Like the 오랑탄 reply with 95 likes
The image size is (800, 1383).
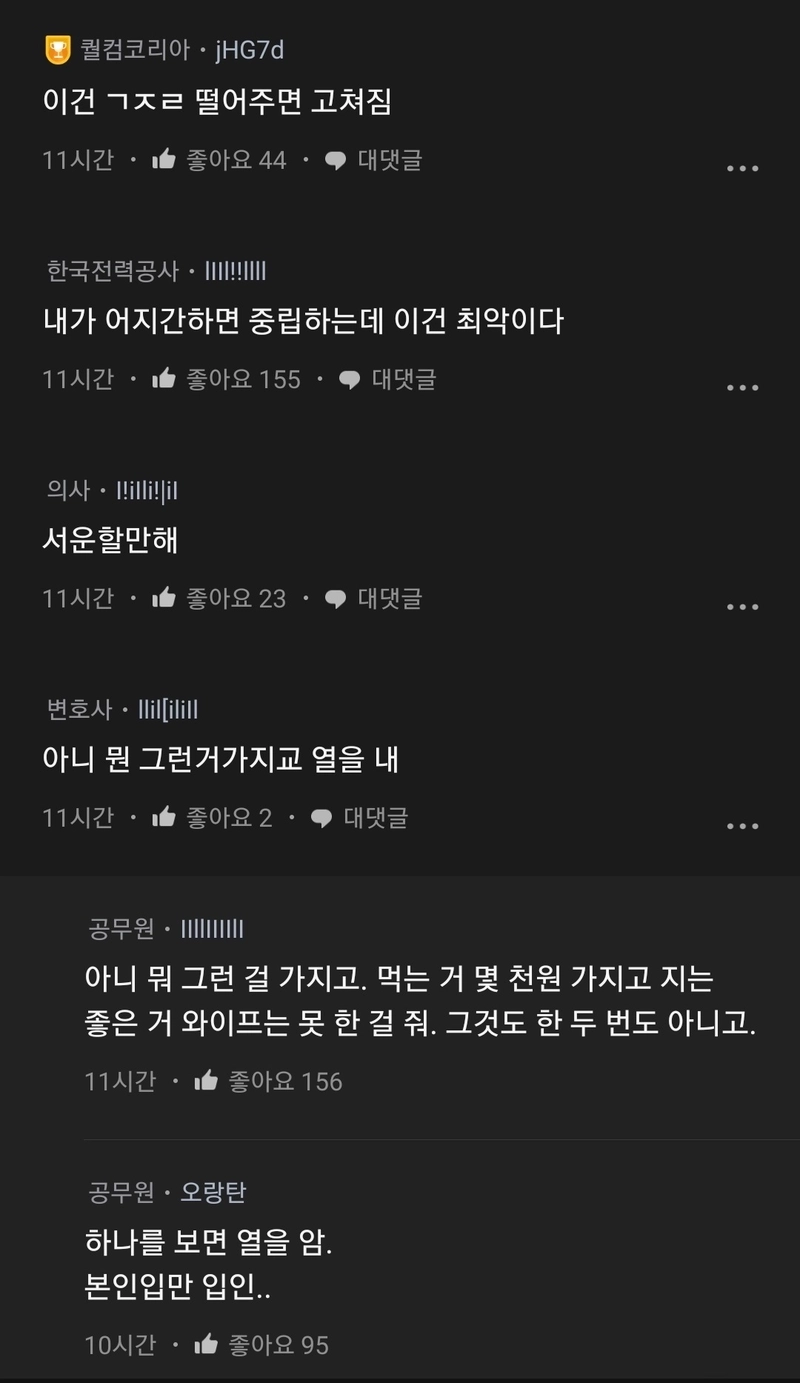click(207, 1345)
